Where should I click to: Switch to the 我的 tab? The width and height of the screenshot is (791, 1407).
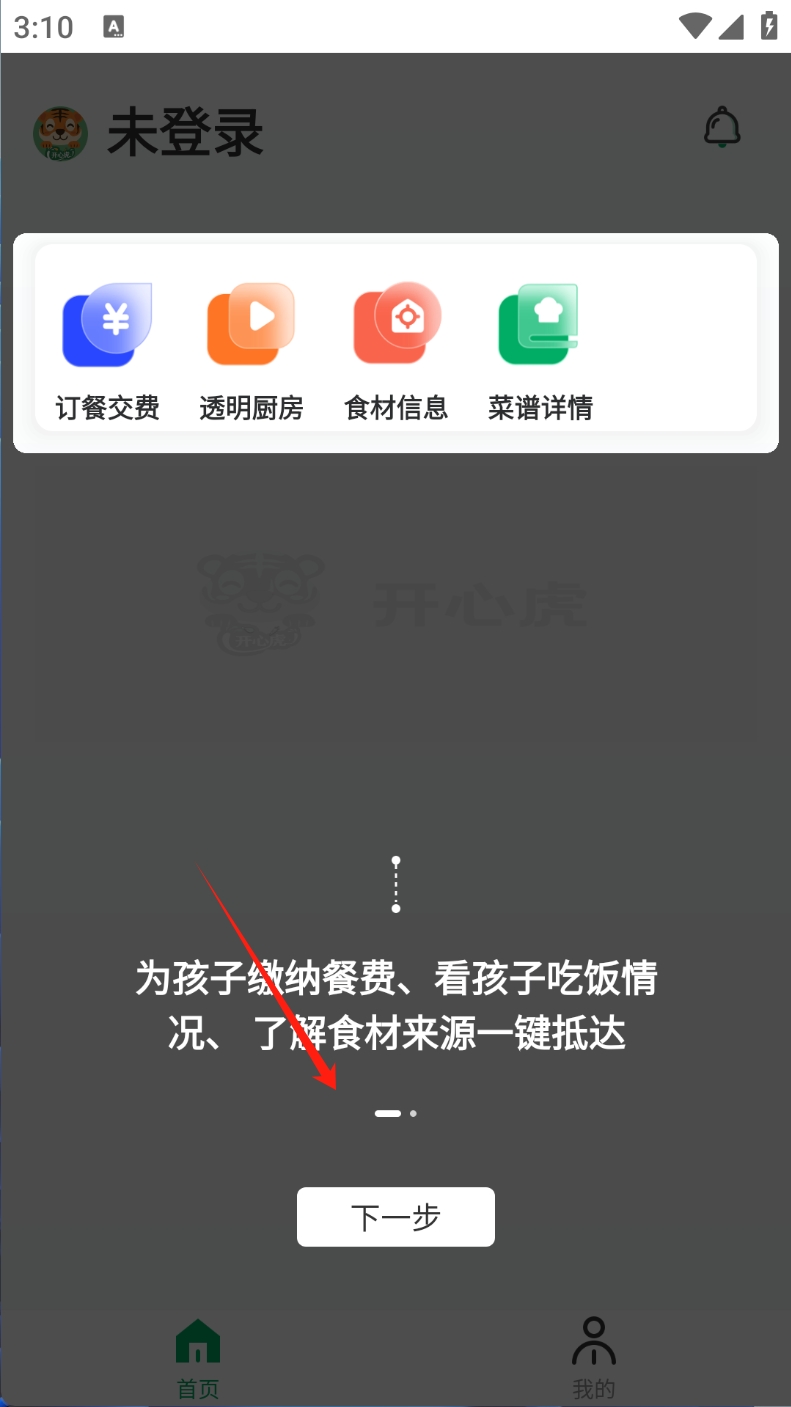[593, 1357]
